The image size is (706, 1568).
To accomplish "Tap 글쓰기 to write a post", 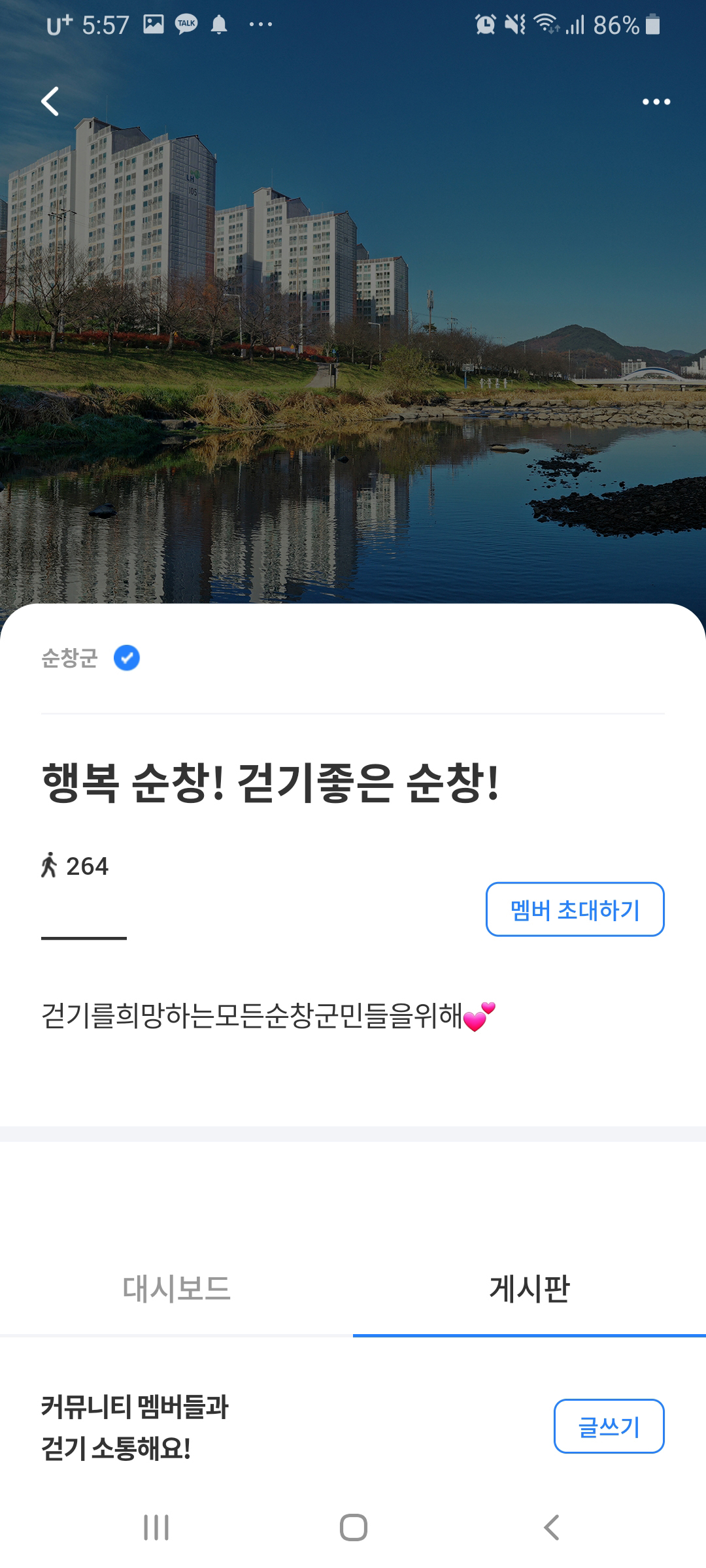I will click(609, 1426).
